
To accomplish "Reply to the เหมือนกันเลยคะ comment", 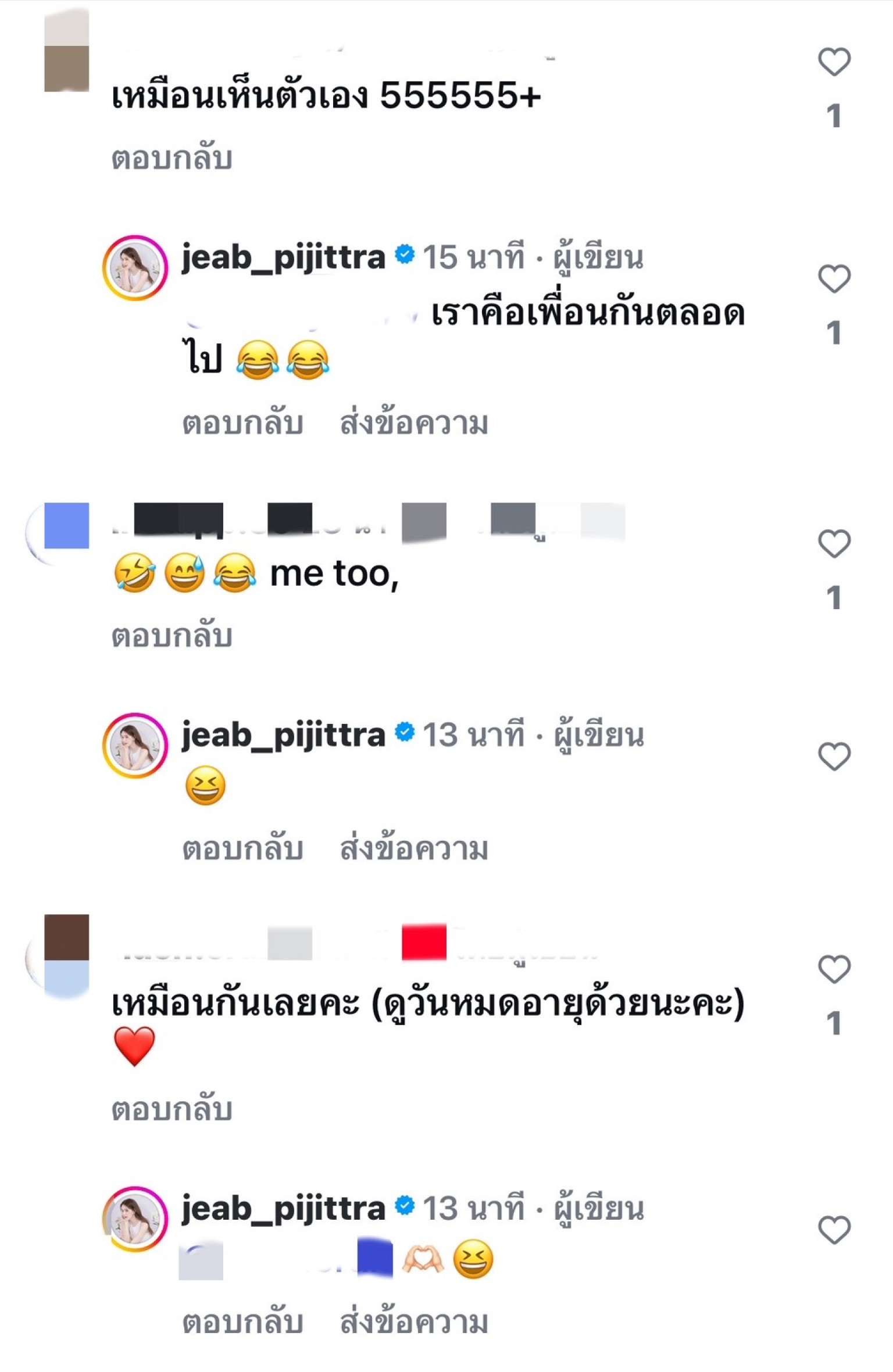I will coord(172,1109).
